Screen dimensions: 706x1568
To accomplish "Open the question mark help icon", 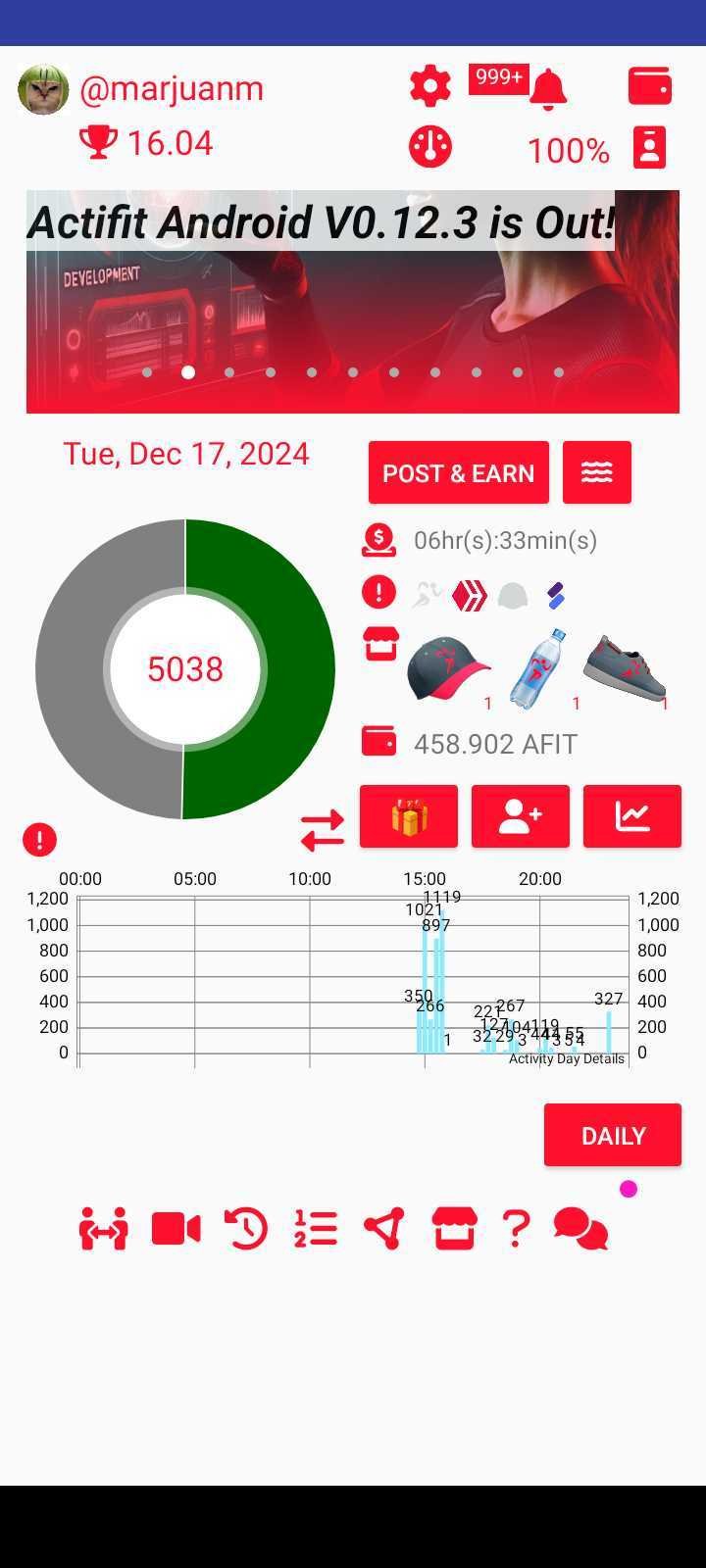I will pos(516,1229).
